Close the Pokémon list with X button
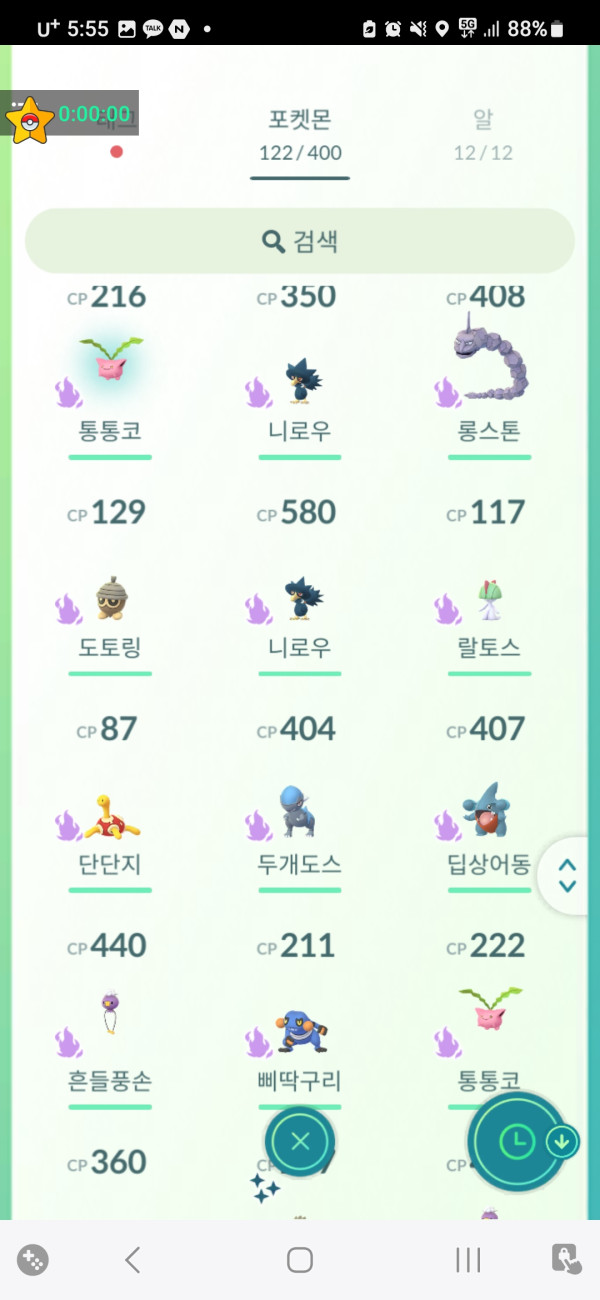Screen dimensions: 600x1300 [x=300, y=1141]
